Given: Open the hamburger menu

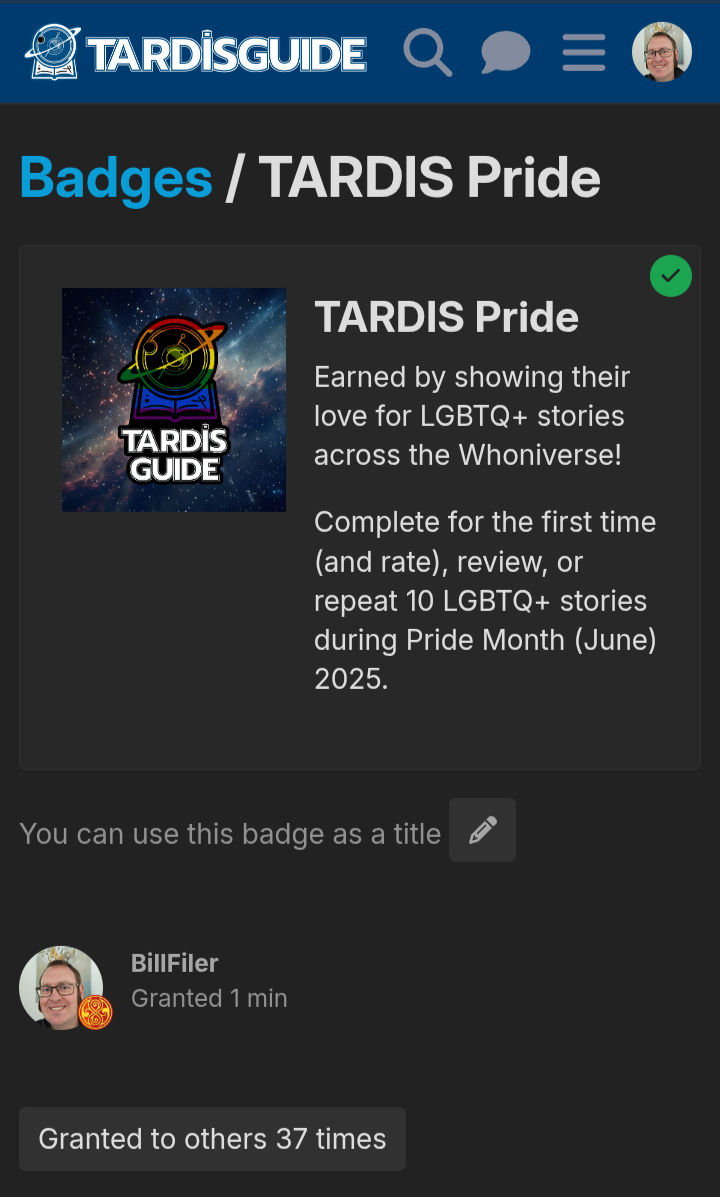Looking at the screenshot, I should tap(584, 53).
